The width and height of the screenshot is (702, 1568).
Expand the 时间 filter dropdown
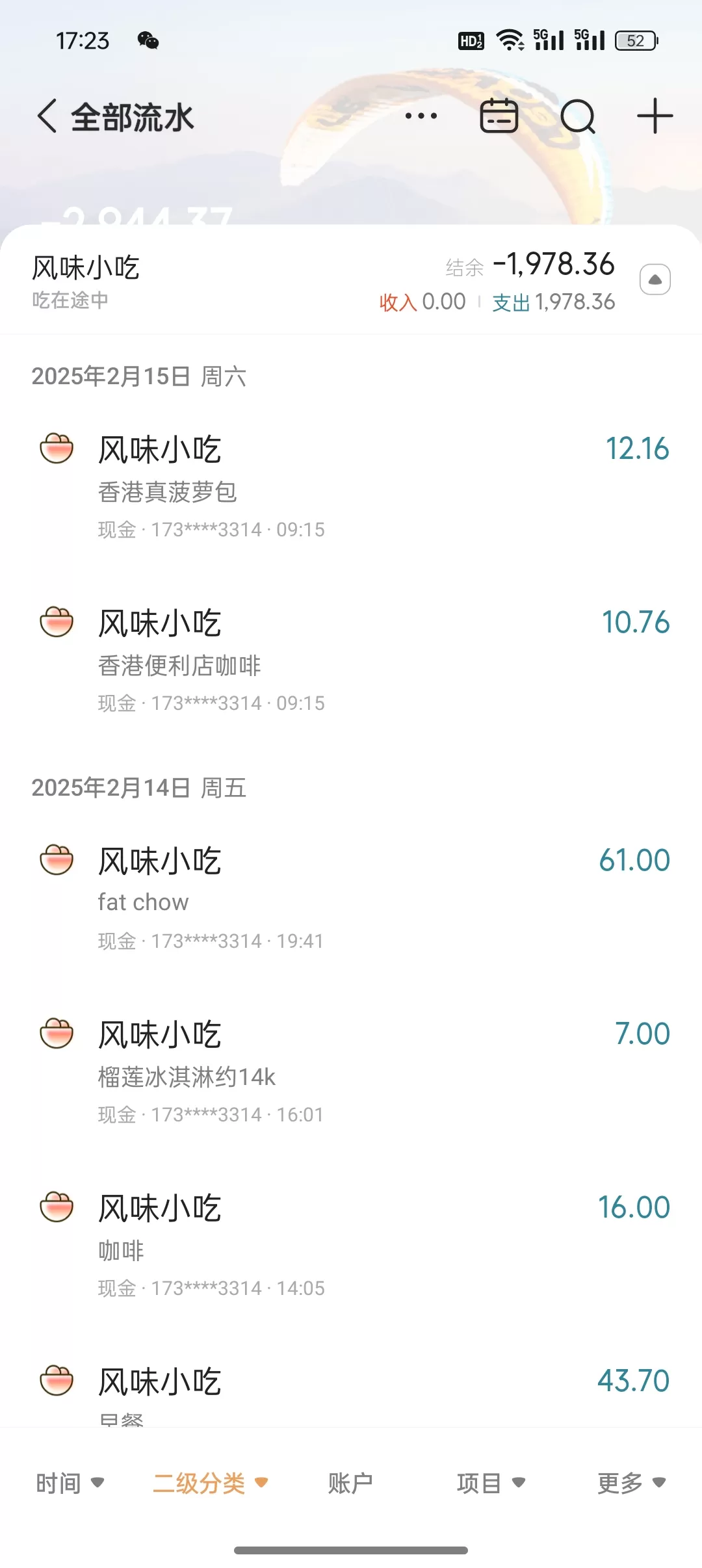pos(70,1483)
